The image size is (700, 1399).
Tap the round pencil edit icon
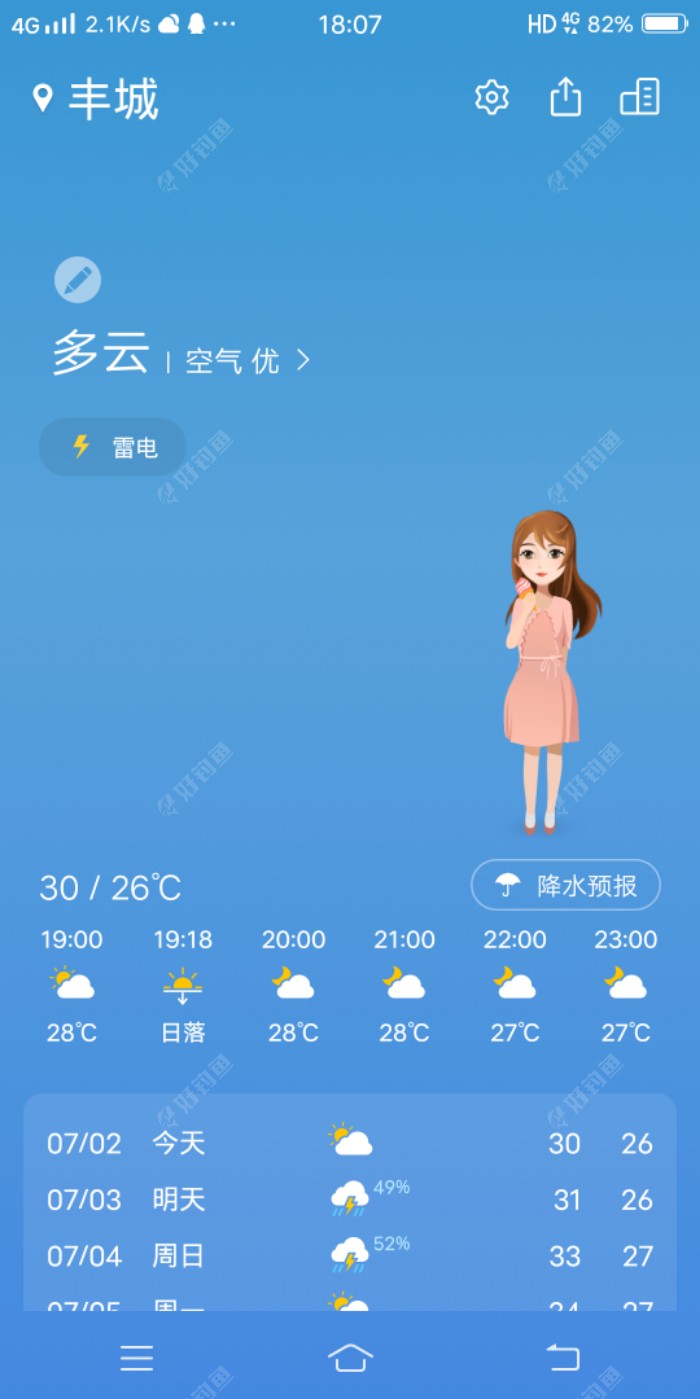coord(78,279)
